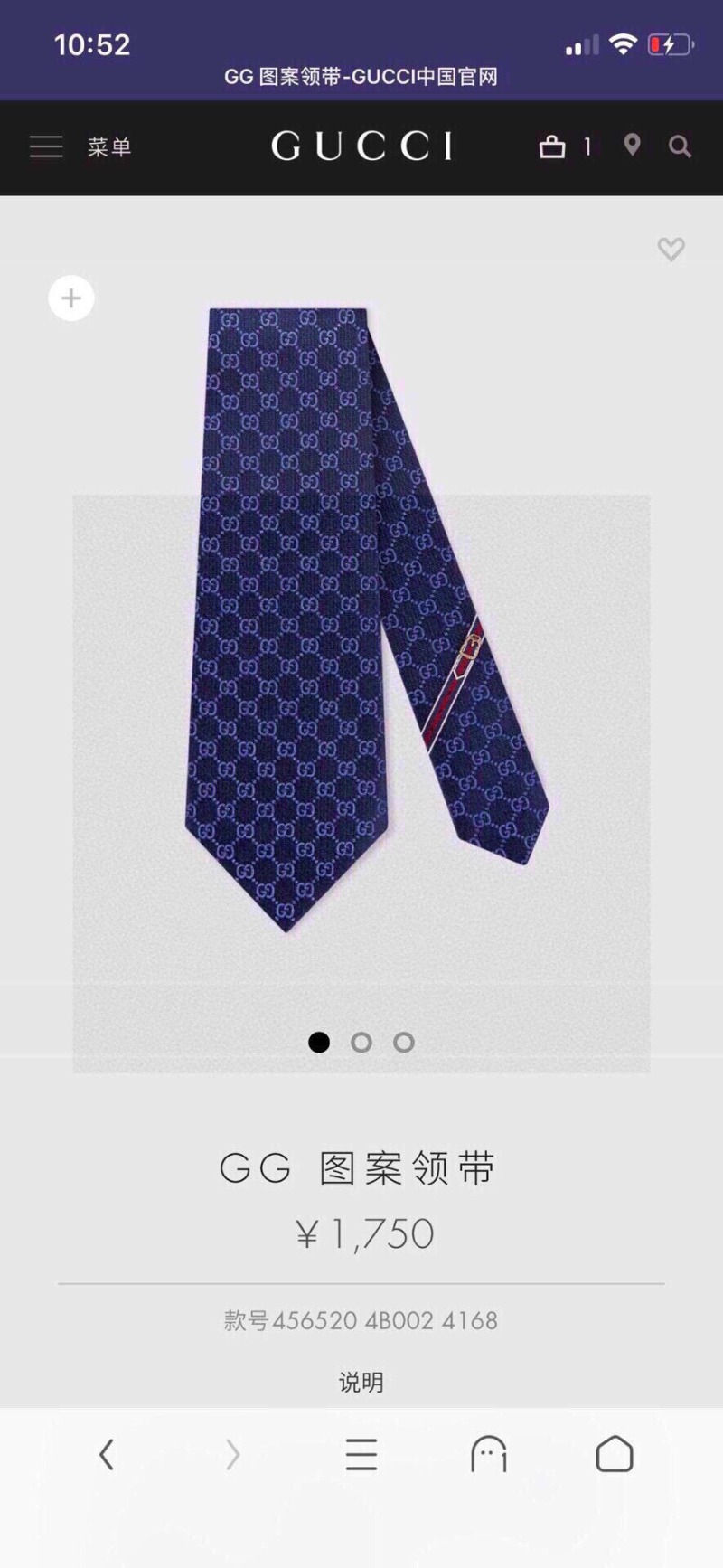This screenshot has width=723, height=1568.
Task: Open the browser menu button
Action: (x=361, y=1455)
